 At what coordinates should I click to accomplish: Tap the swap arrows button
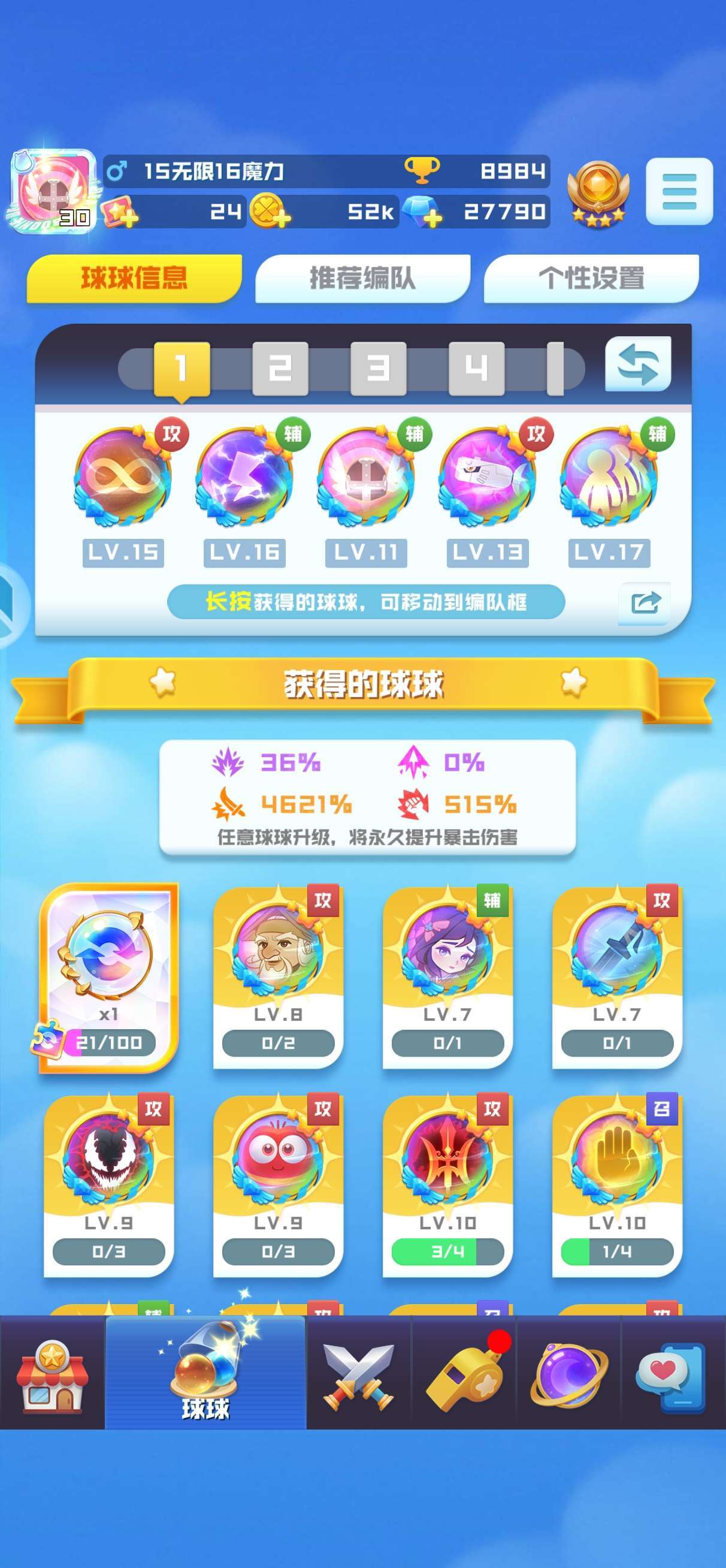coord(638,364)
